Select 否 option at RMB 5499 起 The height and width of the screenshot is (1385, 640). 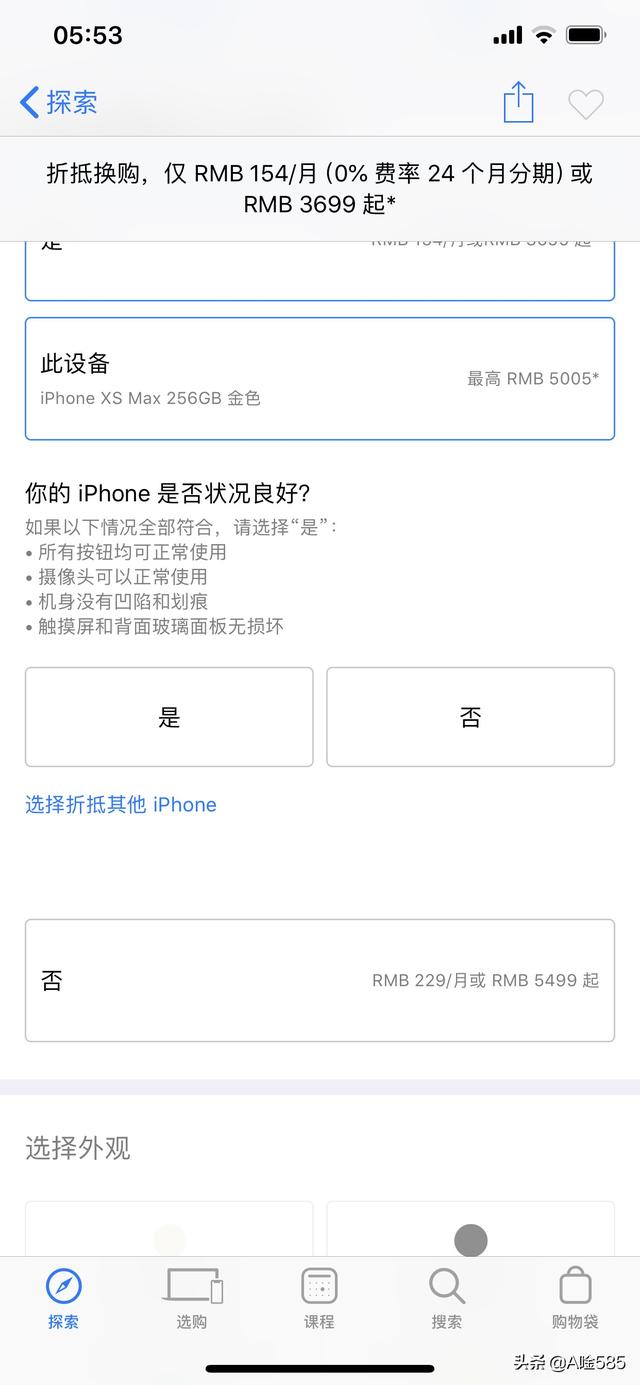click(x=320, y=981)
